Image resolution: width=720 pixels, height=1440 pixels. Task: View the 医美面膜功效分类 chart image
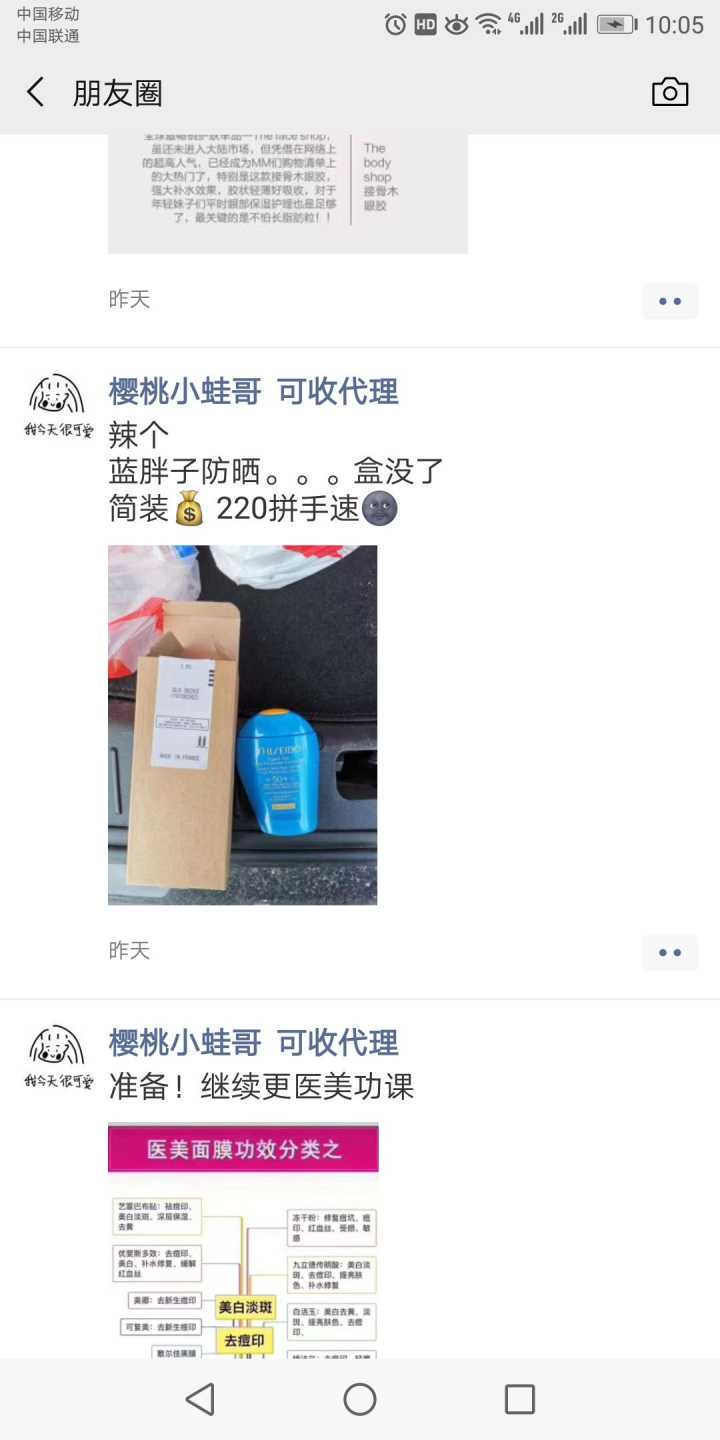(243, 1240)
